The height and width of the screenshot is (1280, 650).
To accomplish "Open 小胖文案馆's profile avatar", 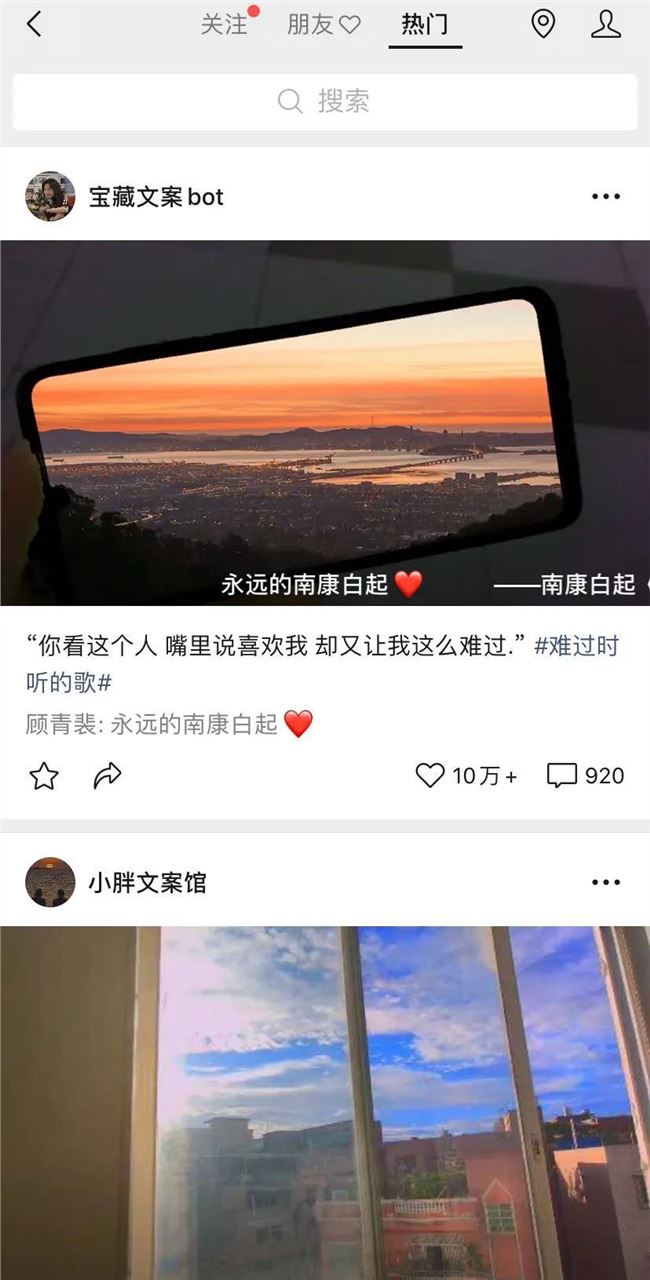I will [x=50, y=882].
